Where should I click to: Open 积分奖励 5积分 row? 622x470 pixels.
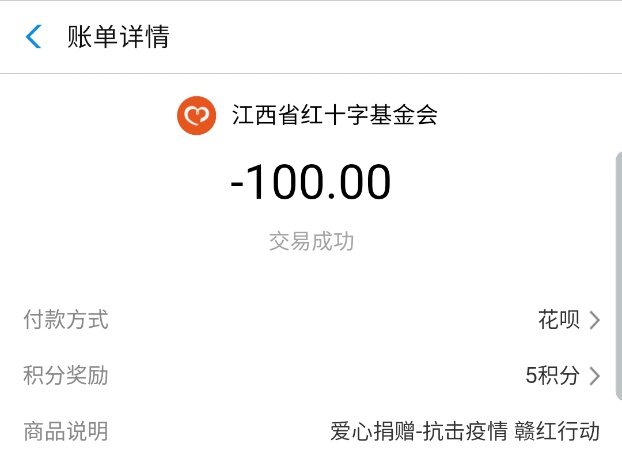click(562, 376)
